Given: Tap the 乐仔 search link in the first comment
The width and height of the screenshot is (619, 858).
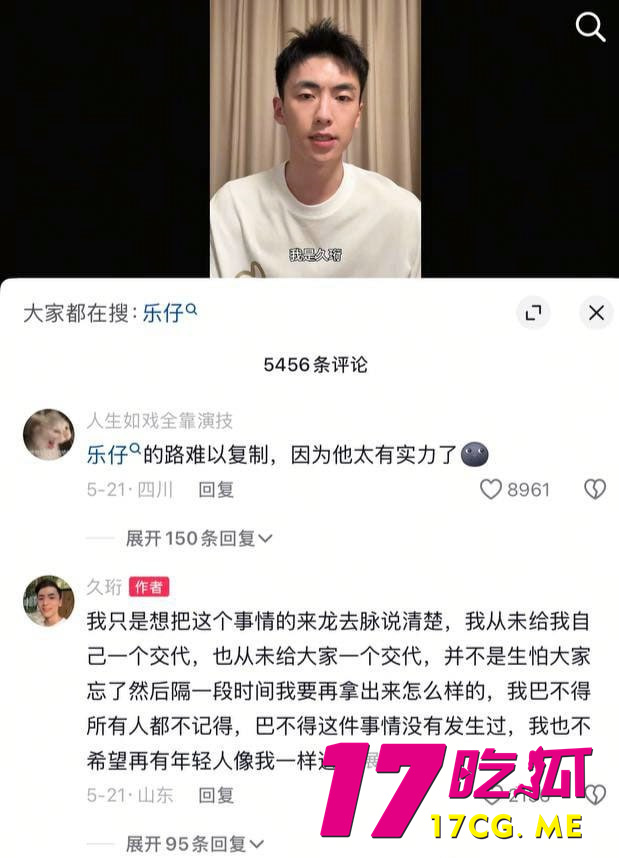Looking at the screenshot, I should pos(113,455).
